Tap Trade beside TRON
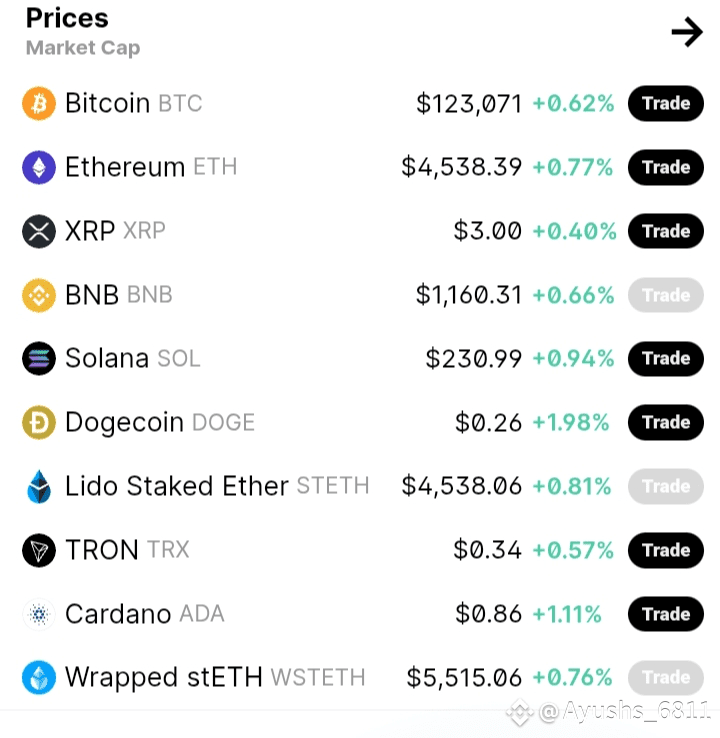This screenshot has height=738, width=720. pyautogui.click(x=665, y=550)
